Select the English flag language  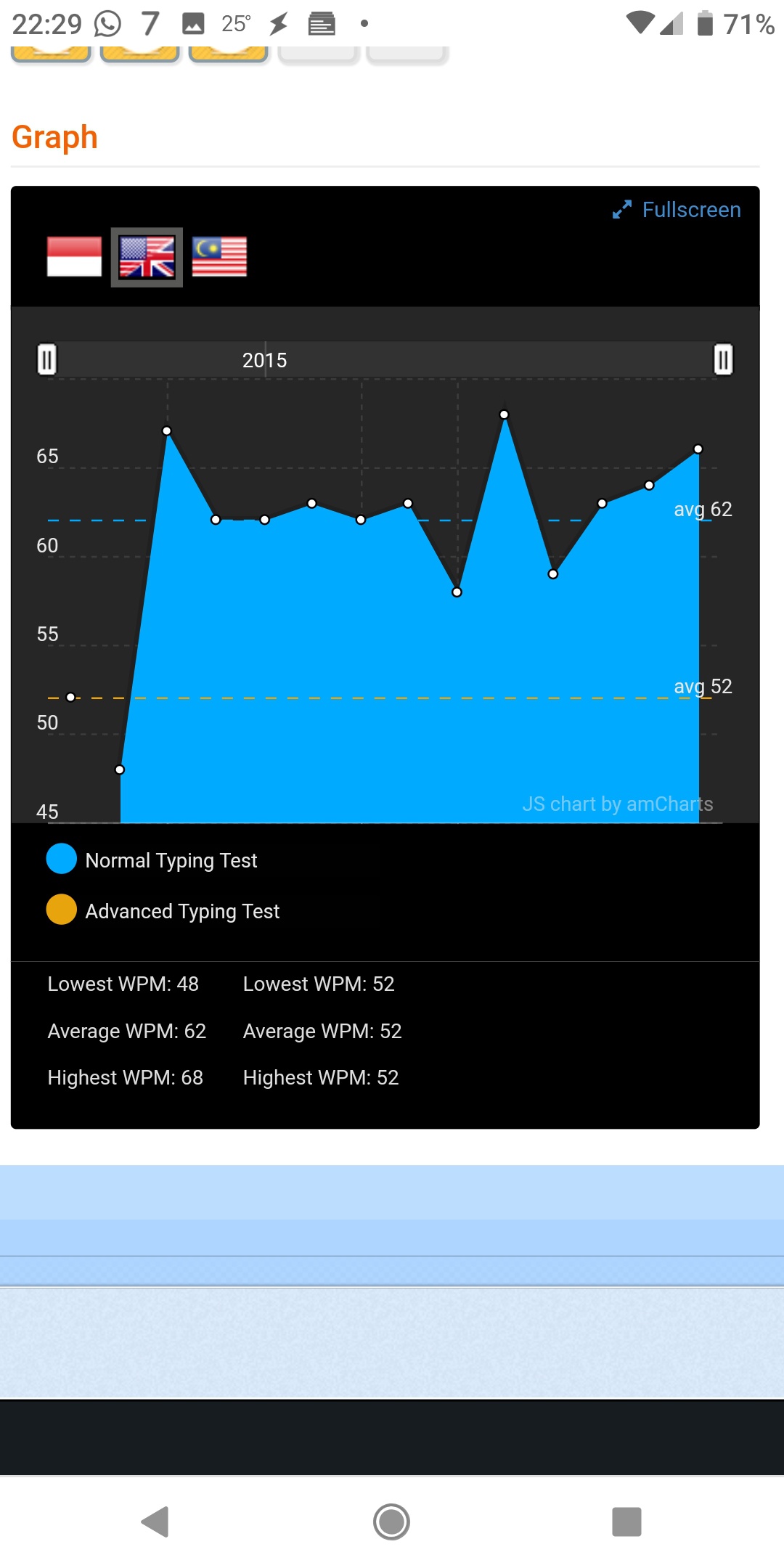point(147,257)
